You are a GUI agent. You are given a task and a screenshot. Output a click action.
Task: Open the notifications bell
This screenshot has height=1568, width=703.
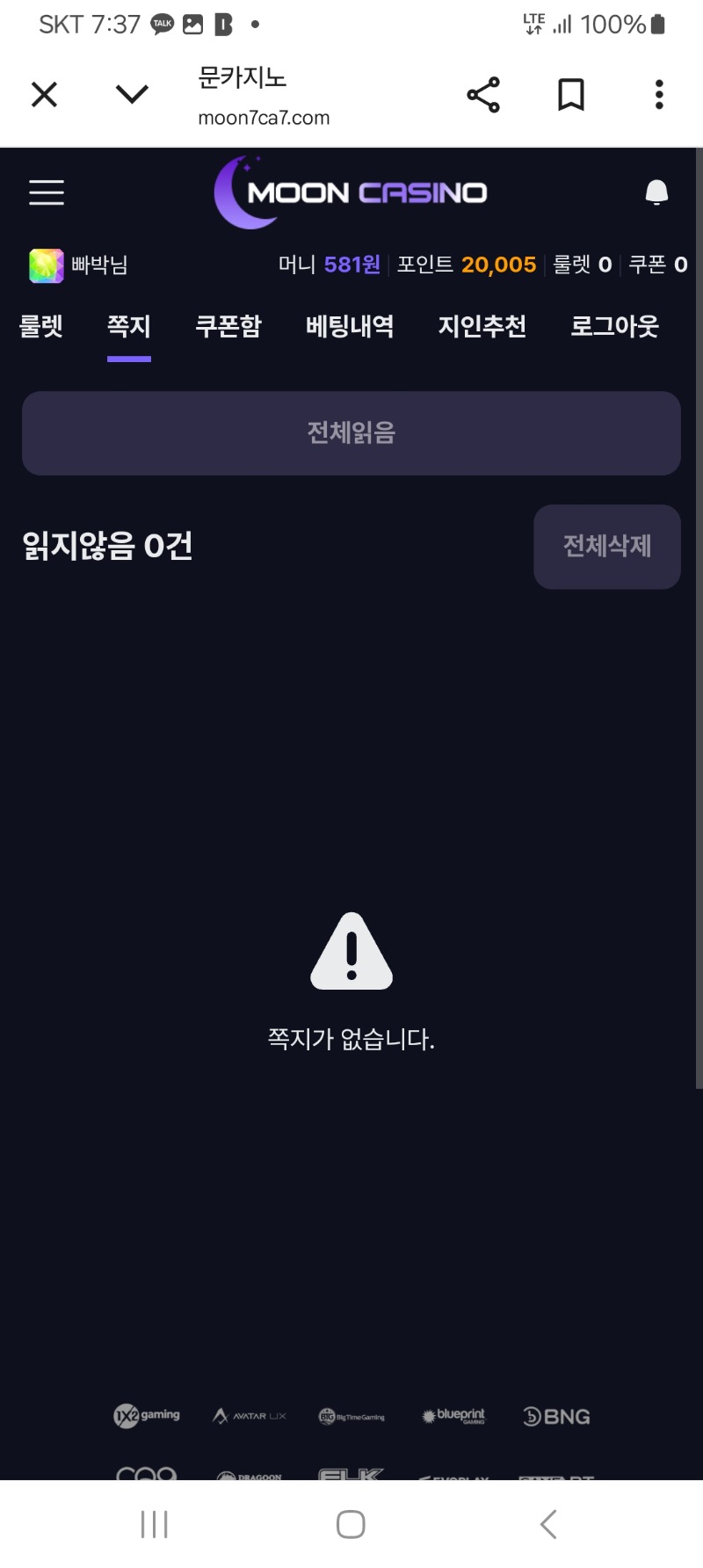656,192
